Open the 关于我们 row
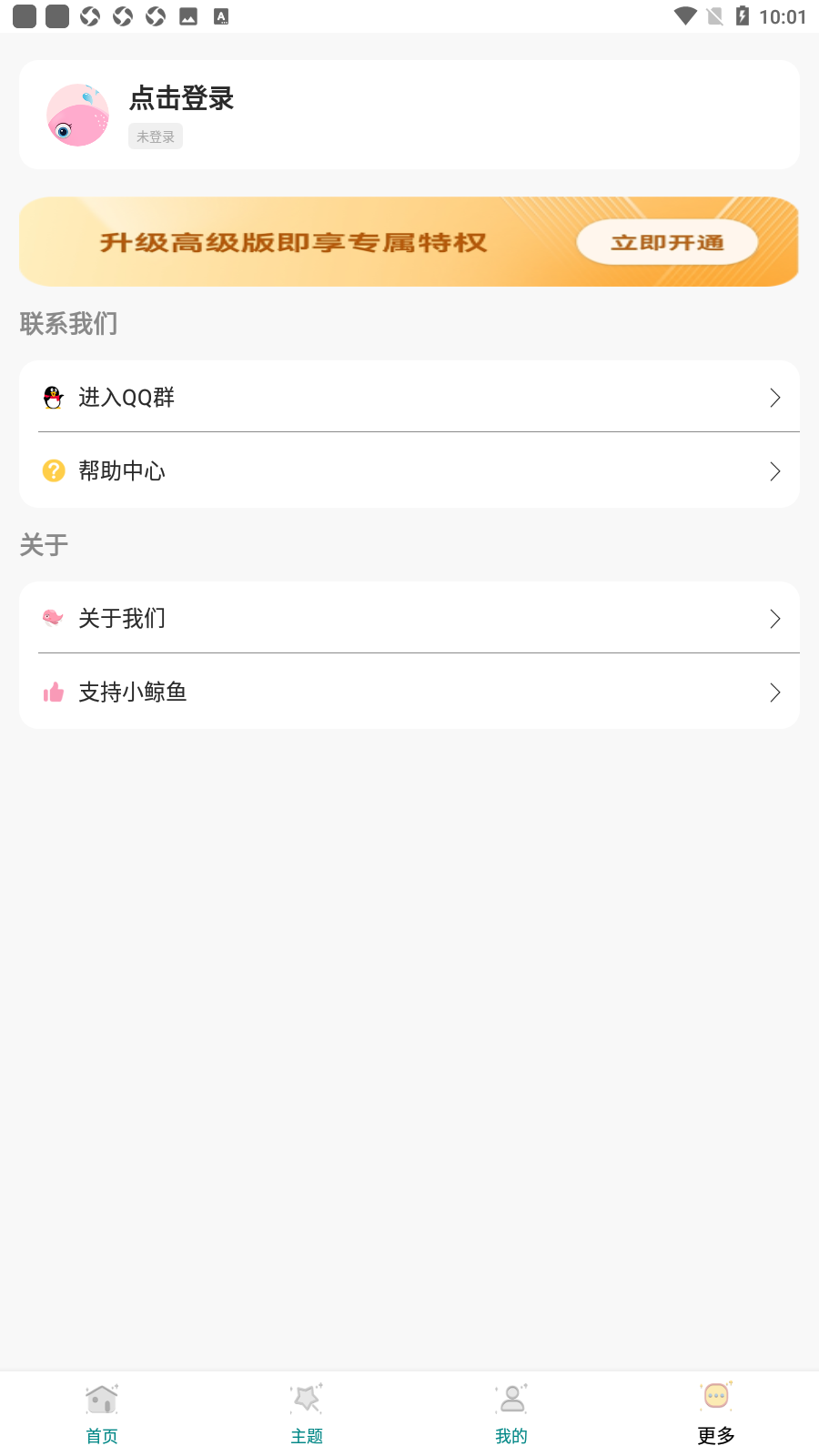This screenshot has width=819, height=1456. 409,619
